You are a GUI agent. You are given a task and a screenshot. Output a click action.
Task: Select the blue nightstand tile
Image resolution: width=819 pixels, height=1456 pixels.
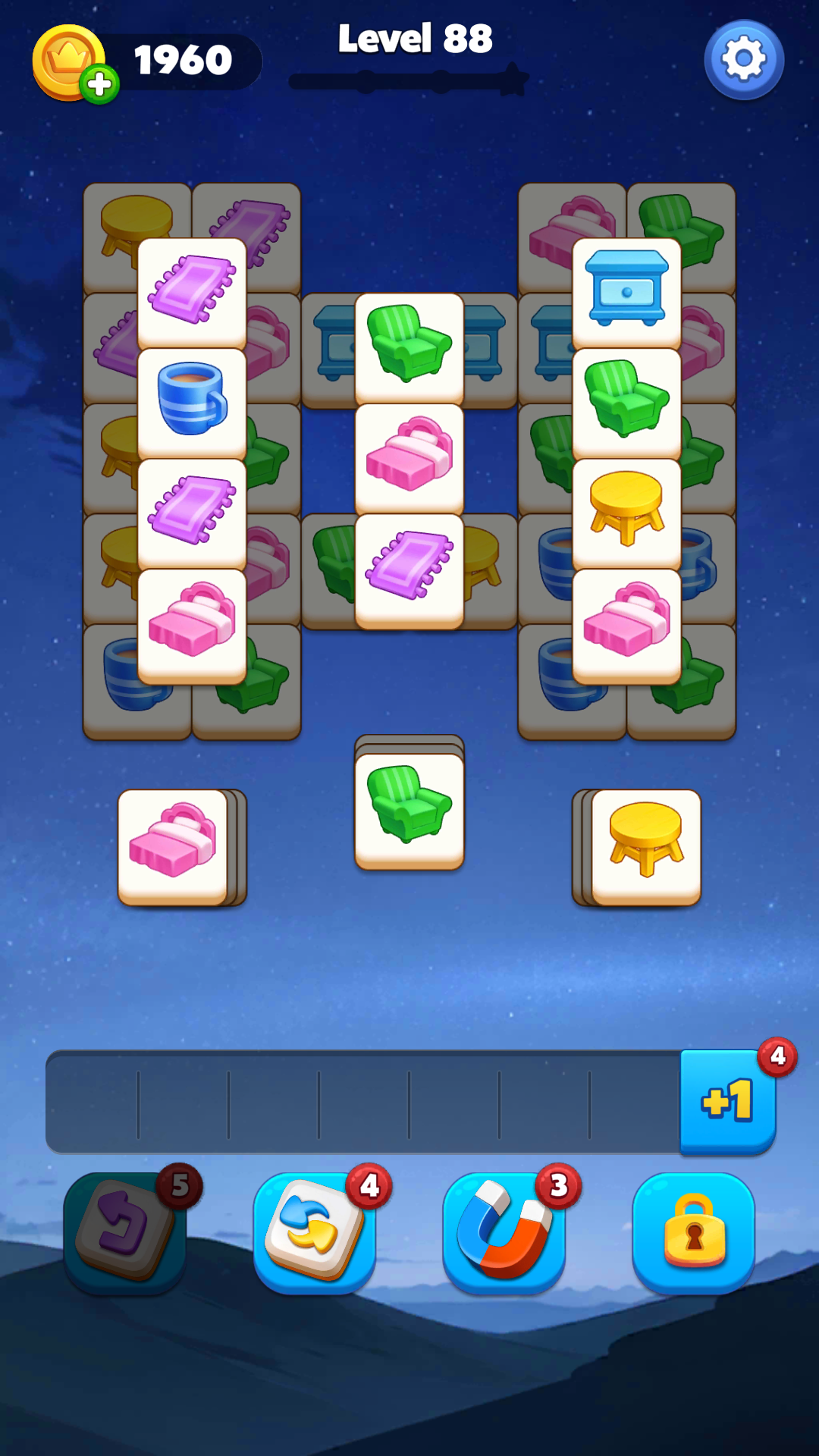coord(626,292)
